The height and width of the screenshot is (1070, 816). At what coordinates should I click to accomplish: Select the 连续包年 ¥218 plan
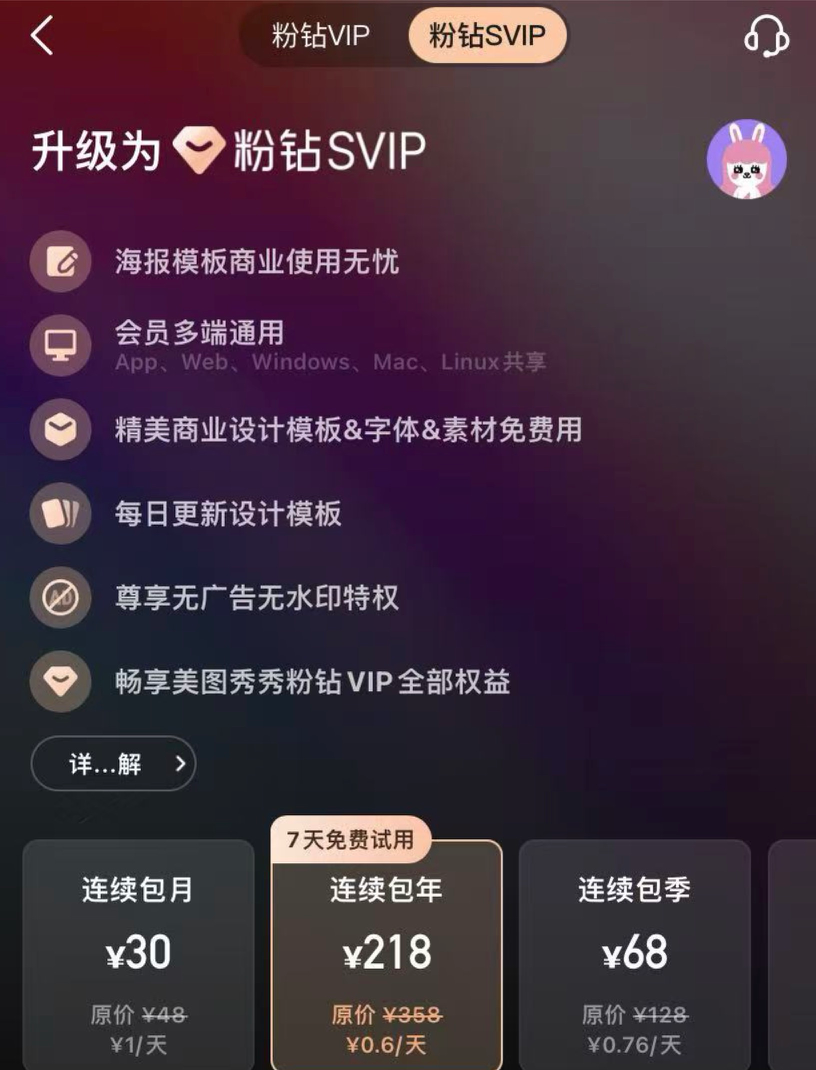(386, 950)
